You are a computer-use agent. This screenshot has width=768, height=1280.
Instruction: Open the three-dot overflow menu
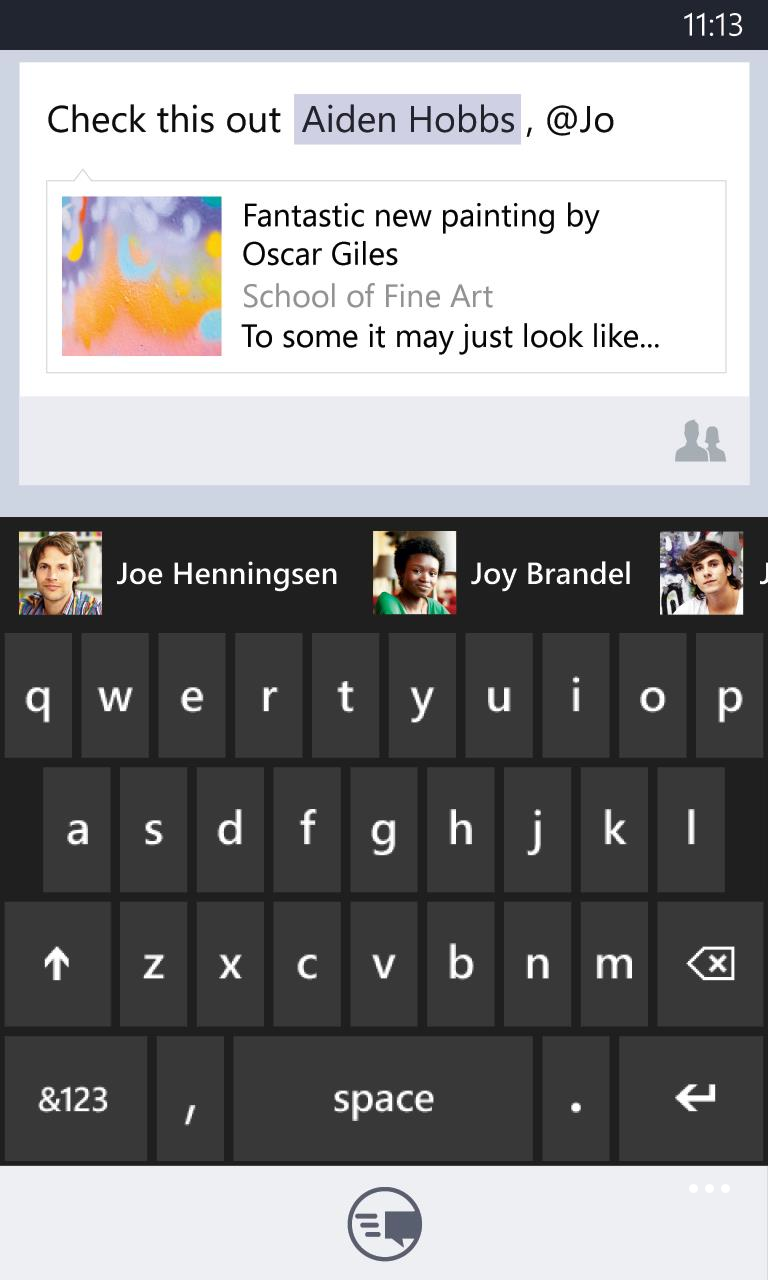[709, 1189]
